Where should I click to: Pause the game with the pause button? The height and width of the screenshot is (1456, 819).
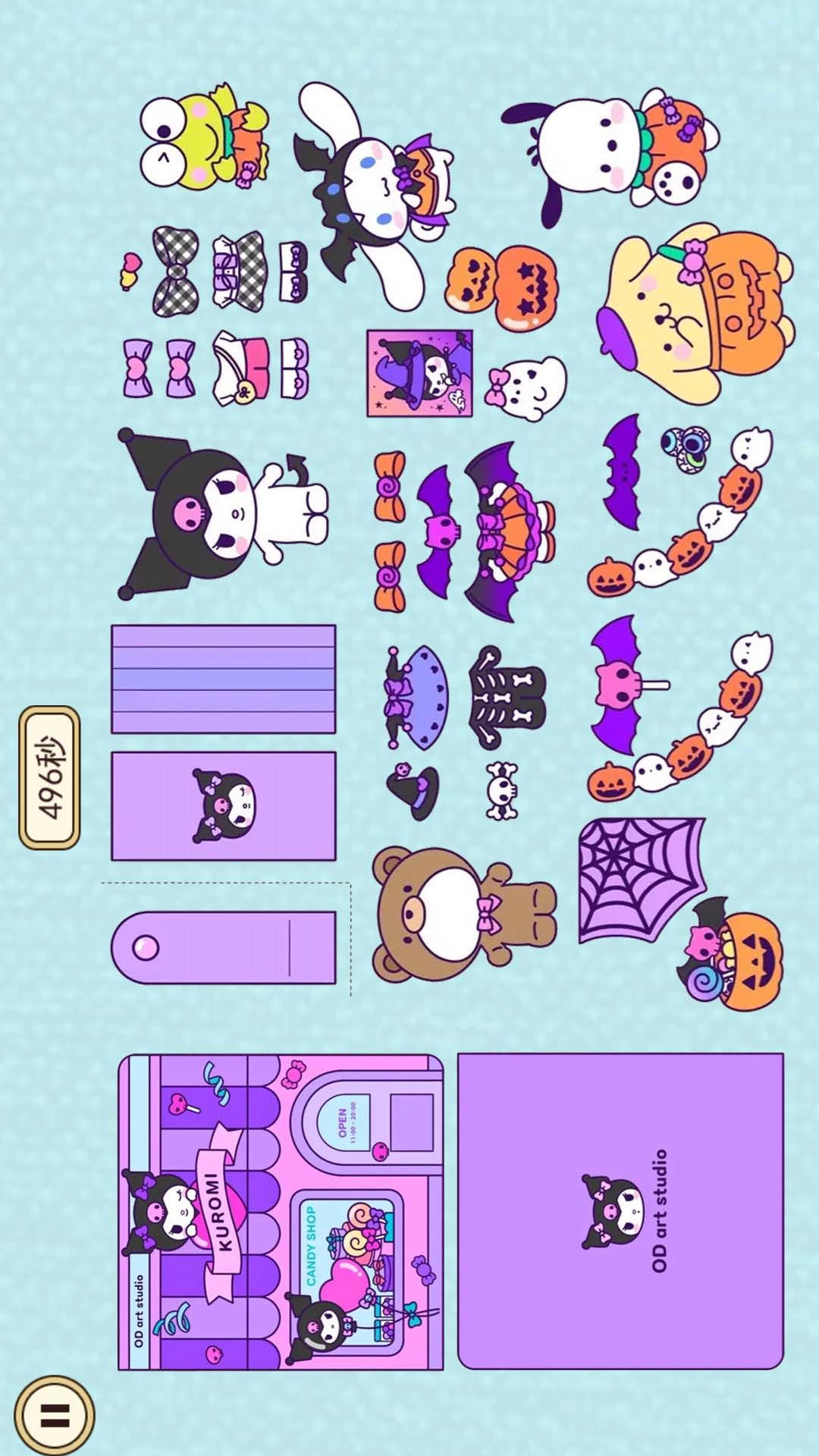pos(55,1415)
